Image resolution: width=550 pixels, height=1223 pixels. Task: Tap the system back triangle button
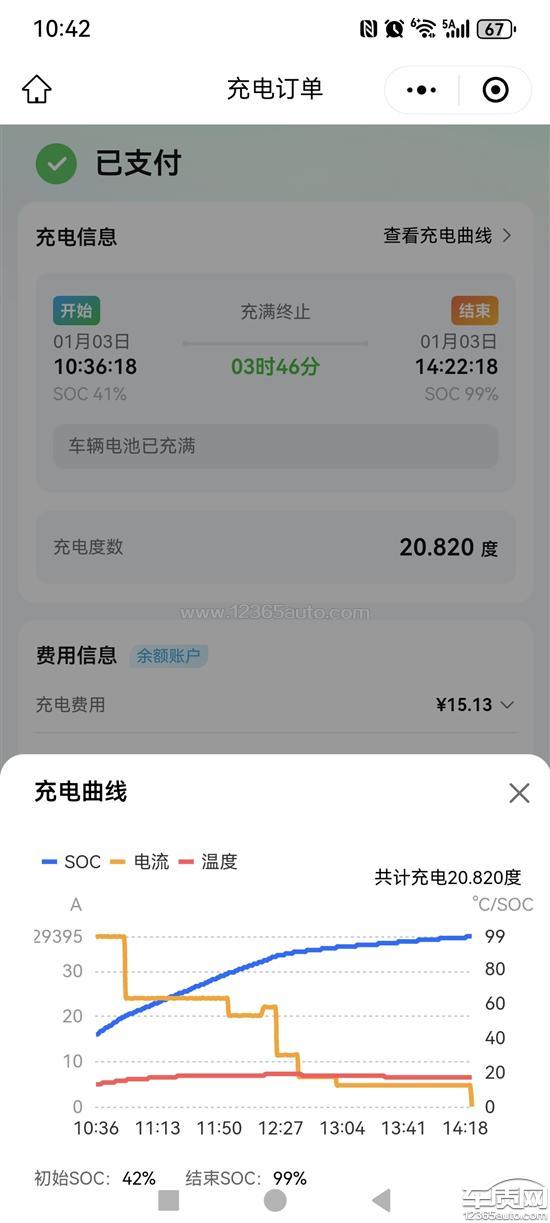pos(381,1200)
